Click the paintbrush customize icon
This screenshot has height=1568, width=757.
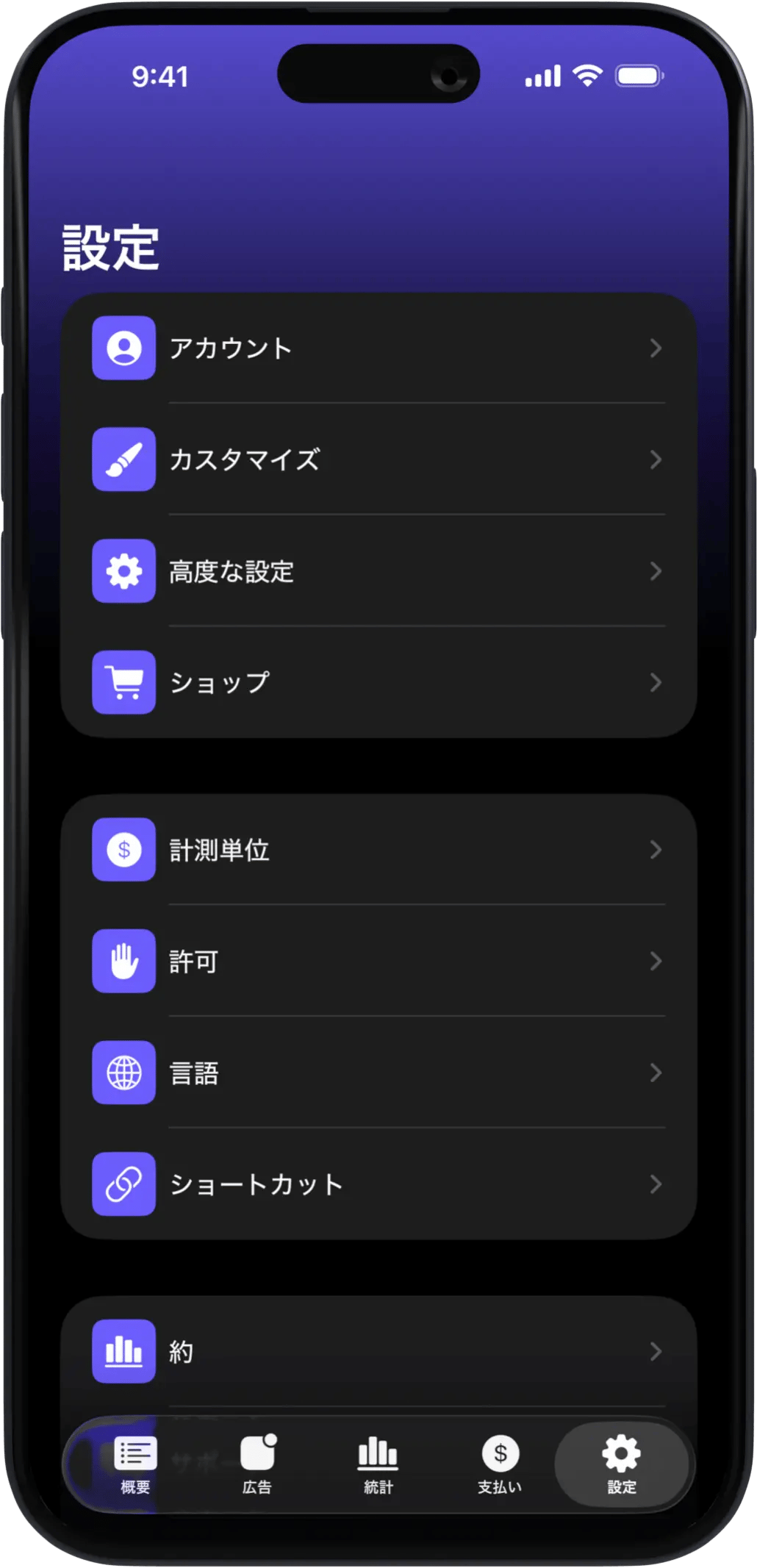tap(123, 460)
